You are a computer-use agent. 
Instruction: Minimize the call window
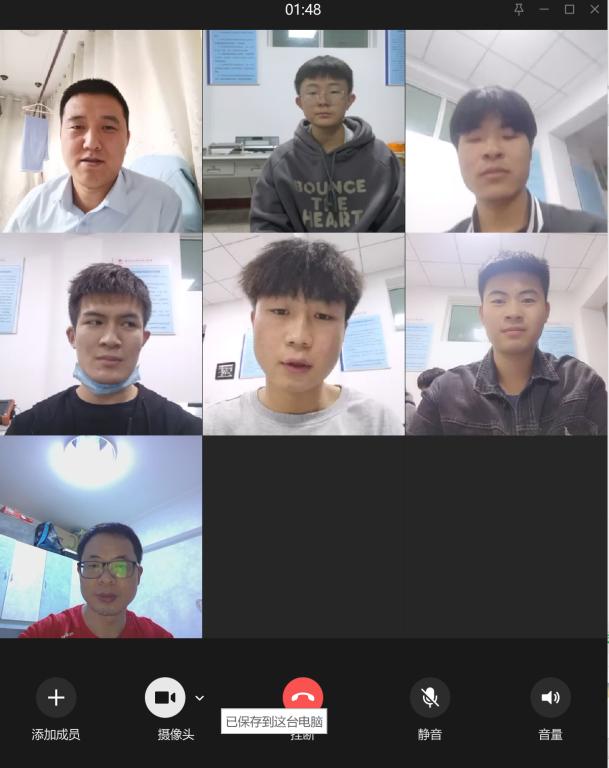pyautogui.click(x=544, y=9)
